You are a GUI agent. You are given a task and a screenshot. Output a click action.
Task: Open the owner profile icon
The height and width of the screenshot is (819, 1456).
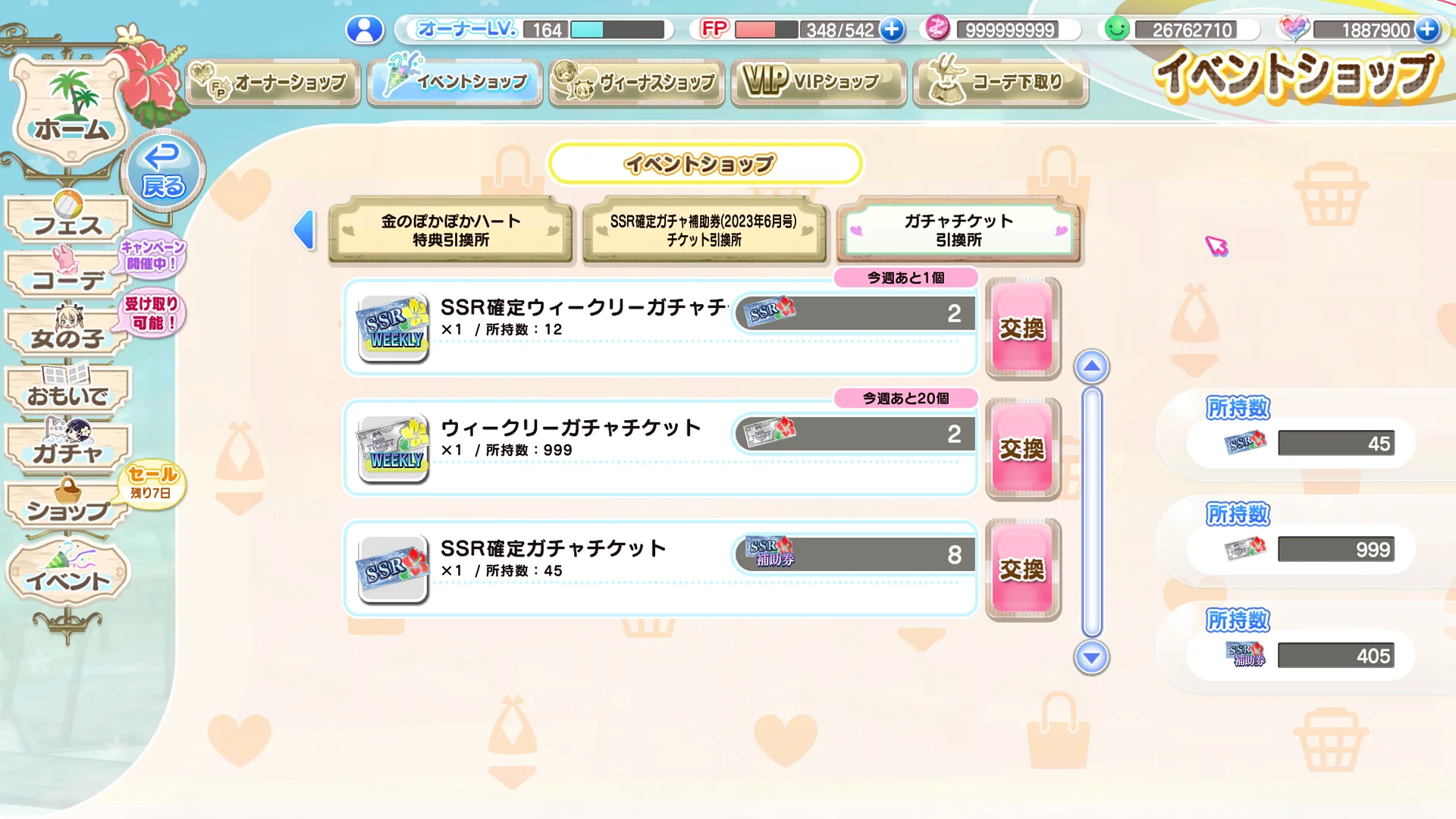click(365, 30)
